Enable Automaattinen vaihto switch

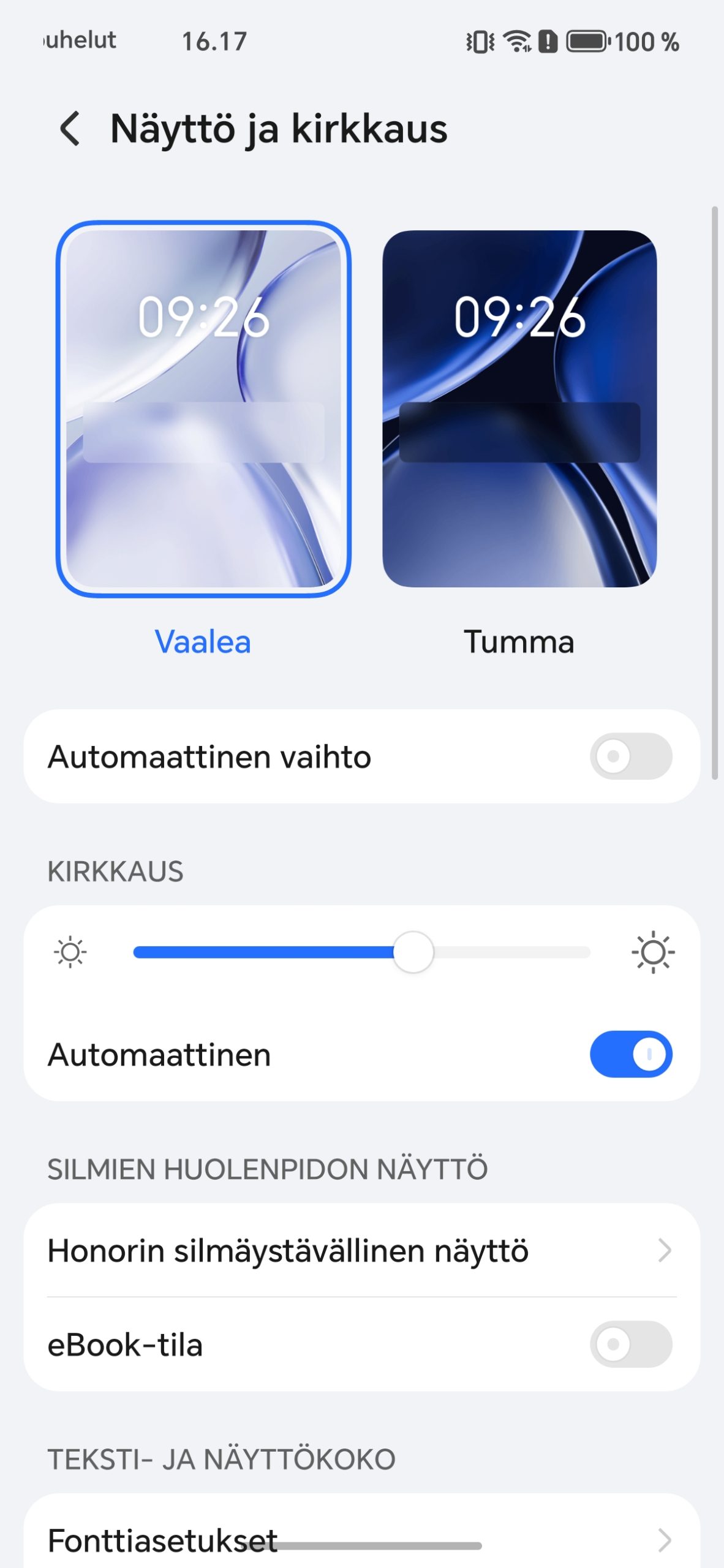[630, 756]
